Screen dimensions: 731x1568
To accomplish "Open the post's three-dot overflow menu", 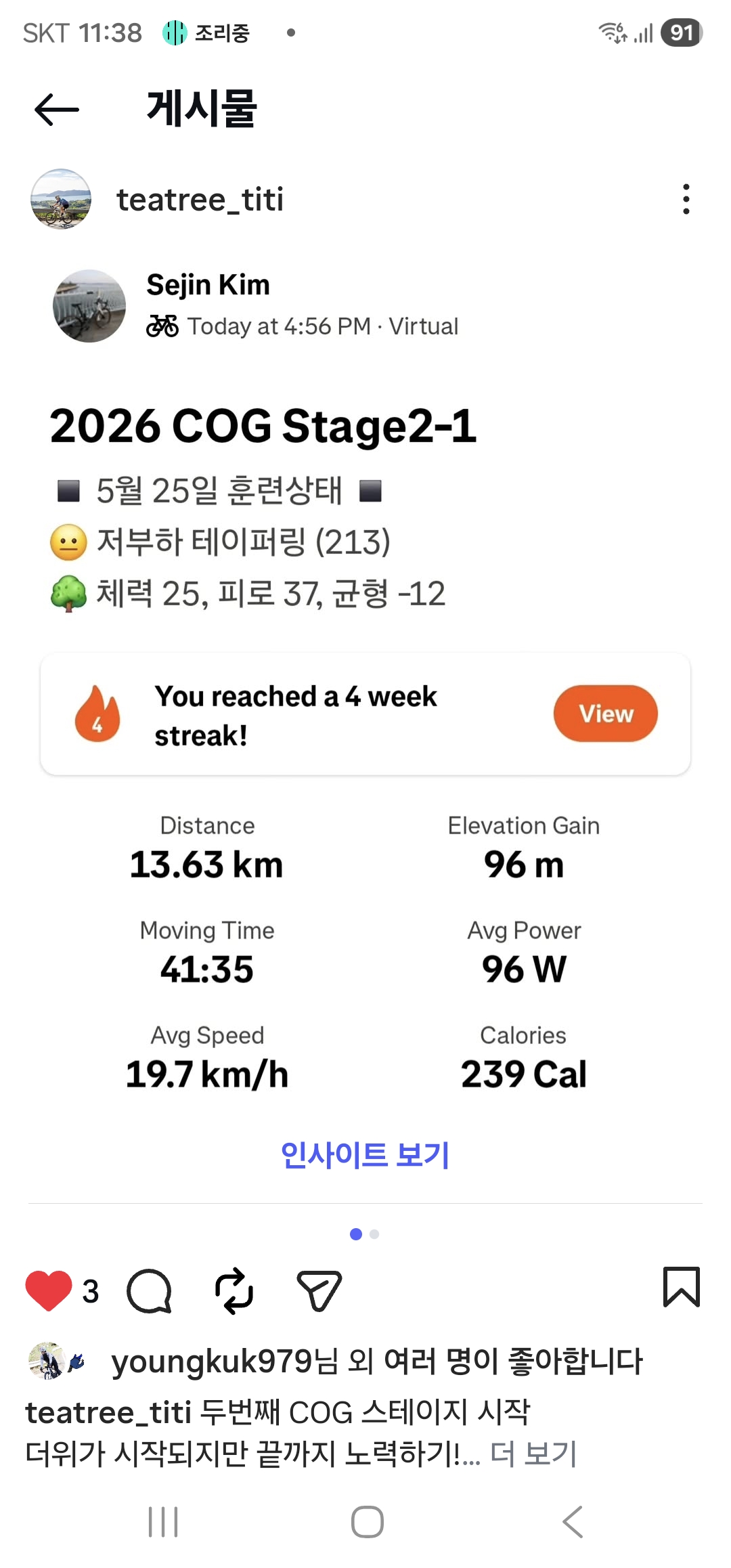I will point(686,199).
